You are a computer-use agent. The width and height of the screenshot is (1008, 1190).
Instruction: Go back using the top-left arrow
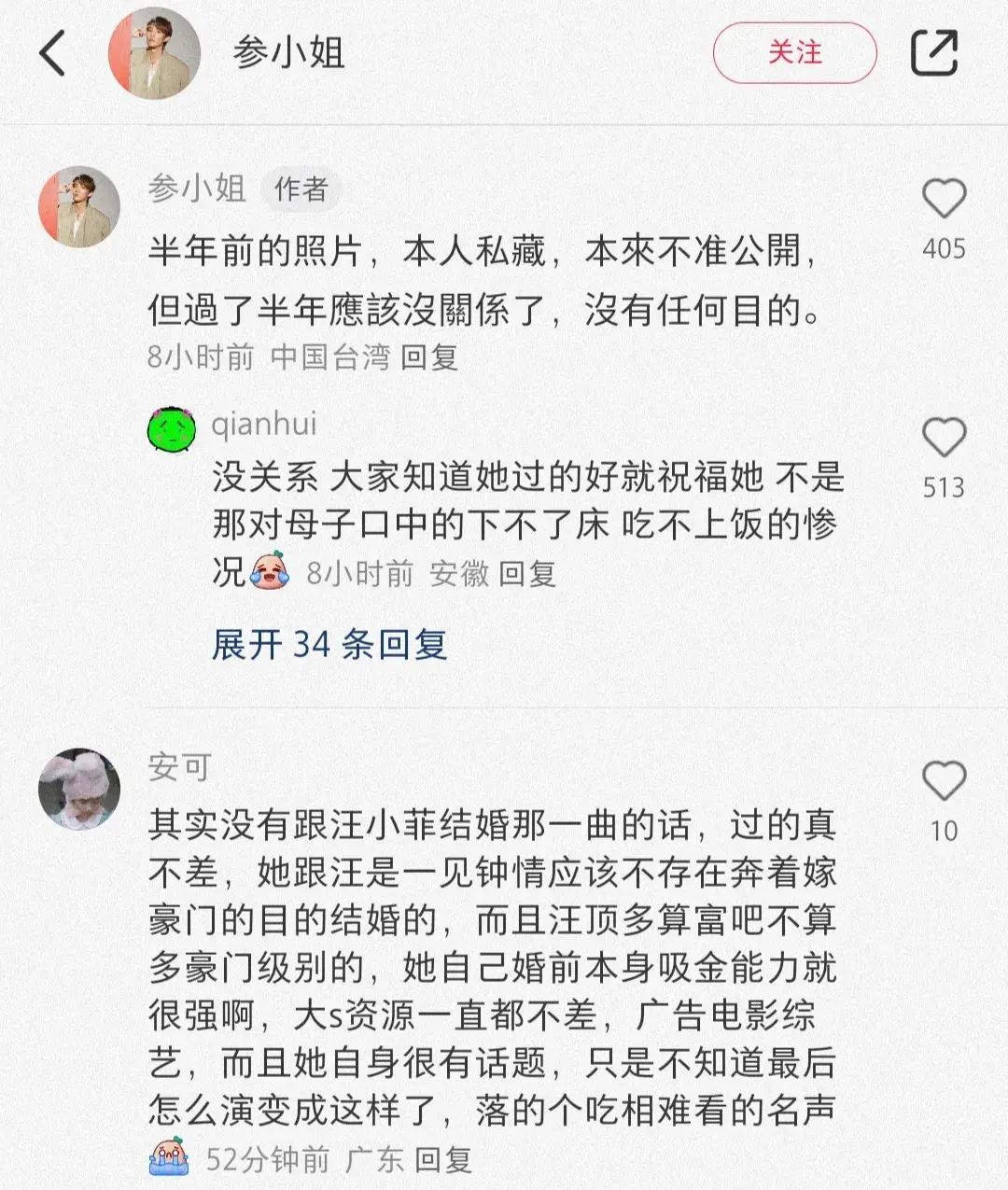[53, 53]
